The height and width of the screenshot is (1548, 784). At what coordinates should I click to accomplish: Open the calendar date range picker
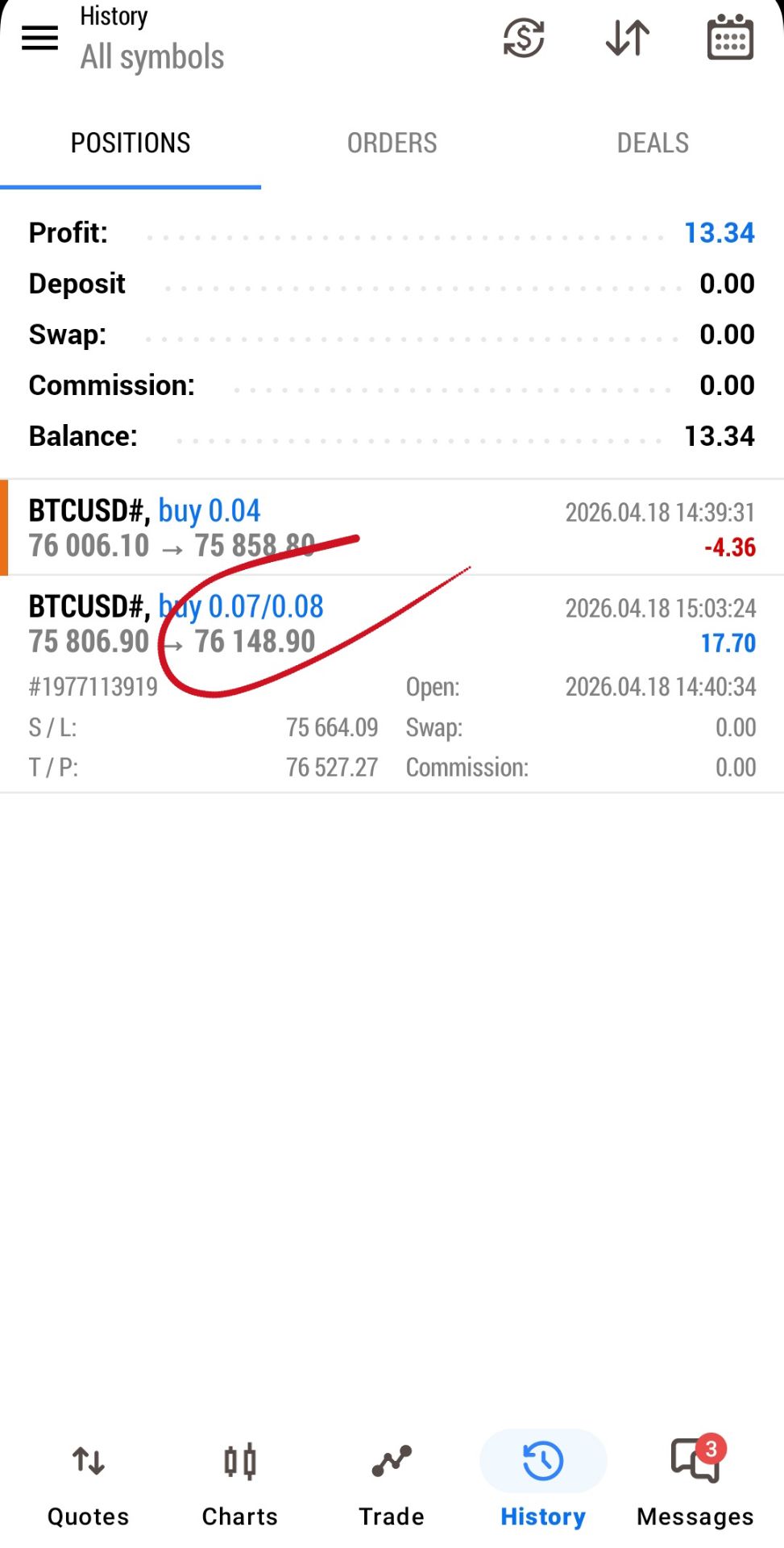[x=730, y=37]
